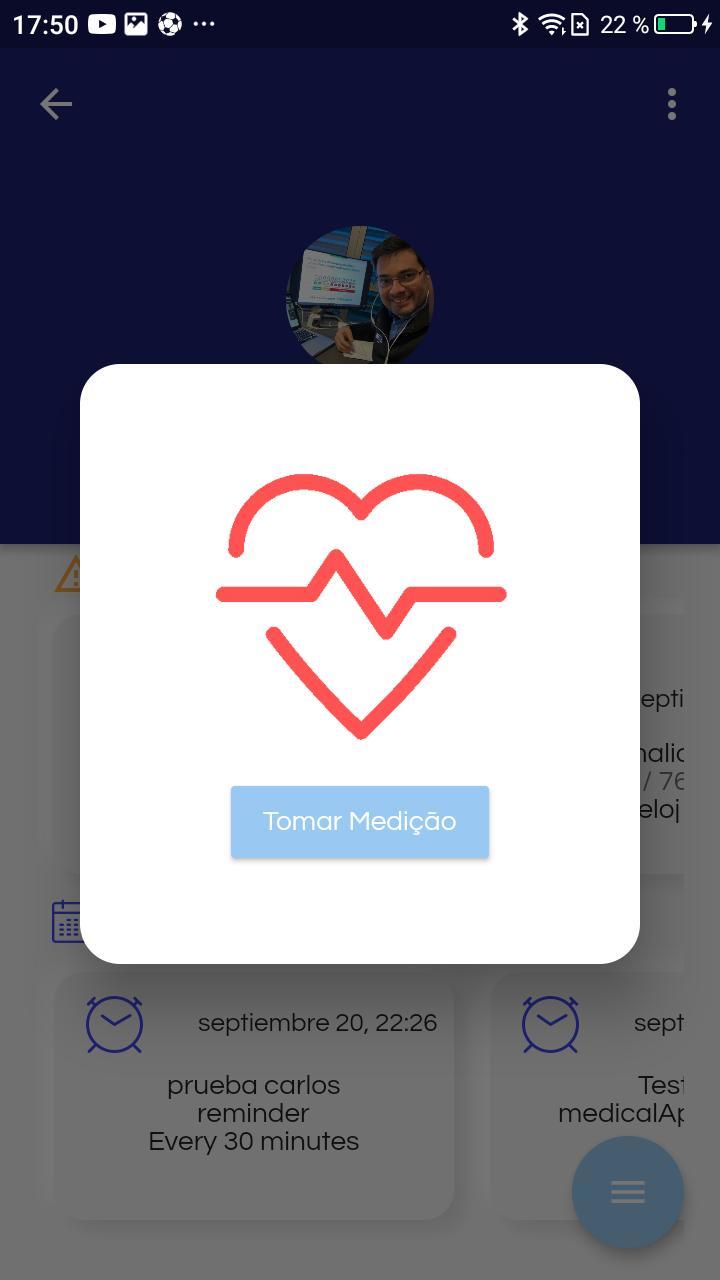This screenshot has width=720, height=1280.
Task: Go back using the top arrow
Action: [x=56, y=104]
